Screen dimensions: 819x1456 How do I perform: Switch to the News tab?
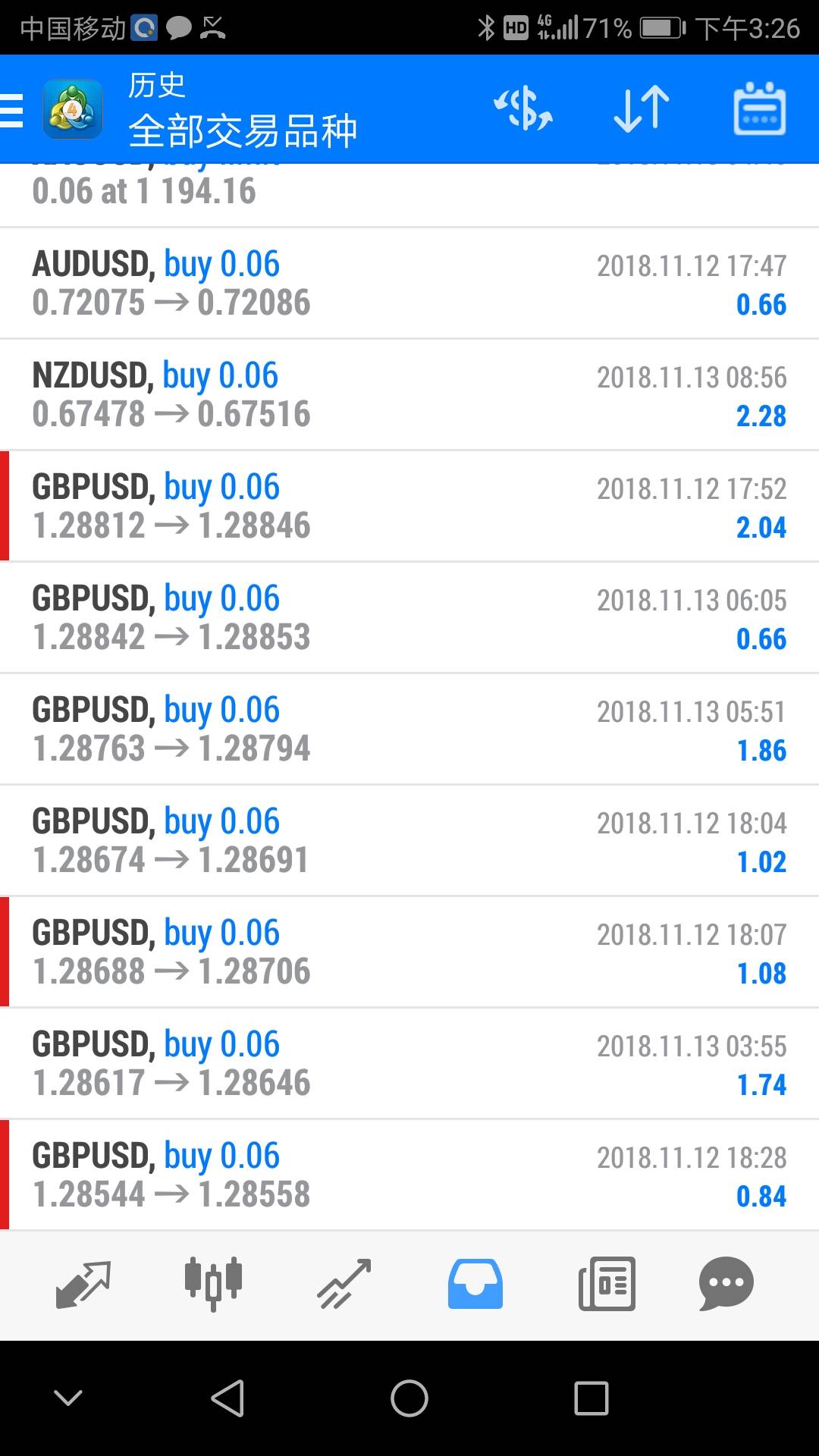point(607,1284)
